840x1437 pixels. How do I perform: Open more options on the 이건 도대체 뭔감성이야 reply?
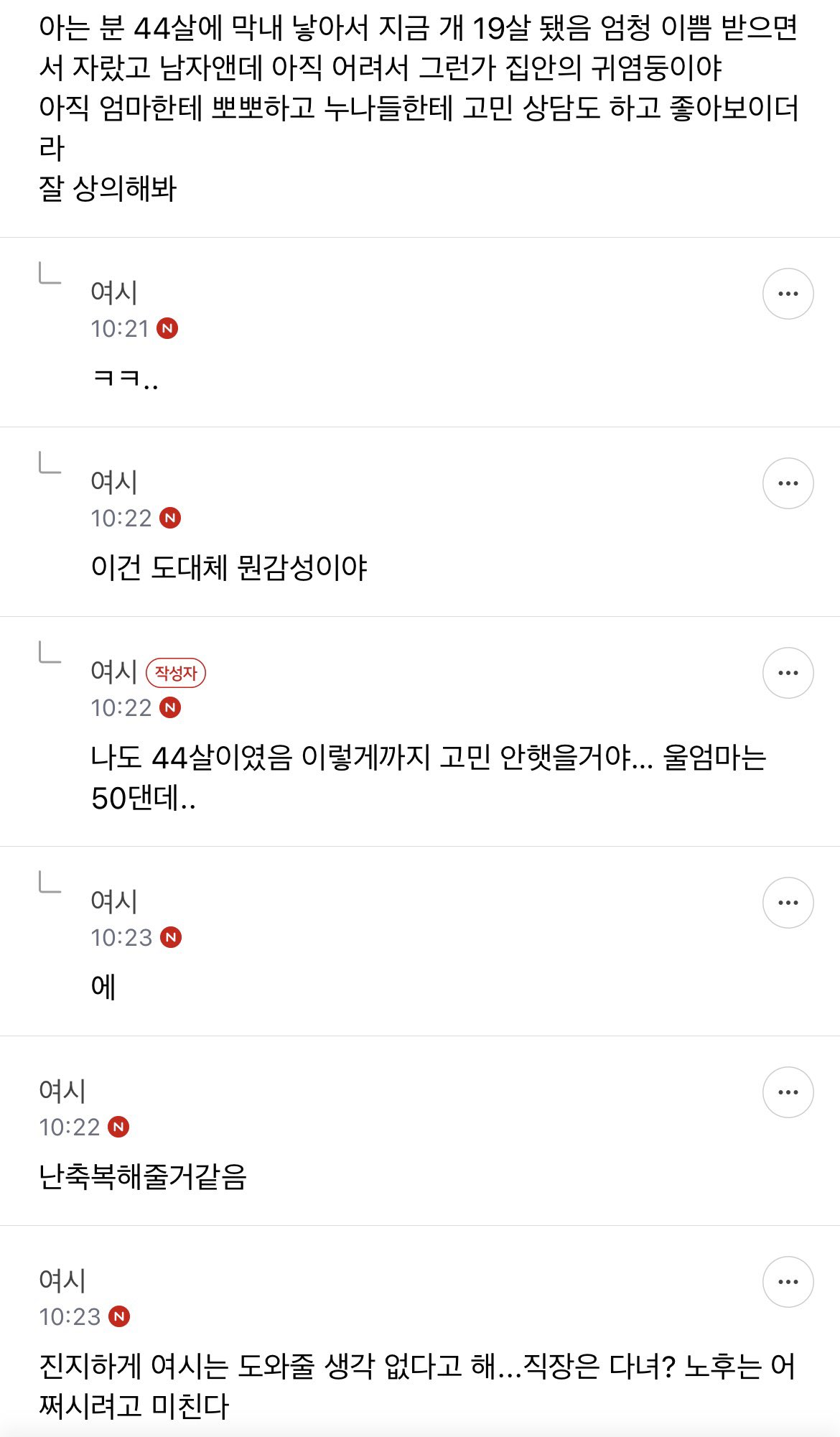(x=788, y=483)
